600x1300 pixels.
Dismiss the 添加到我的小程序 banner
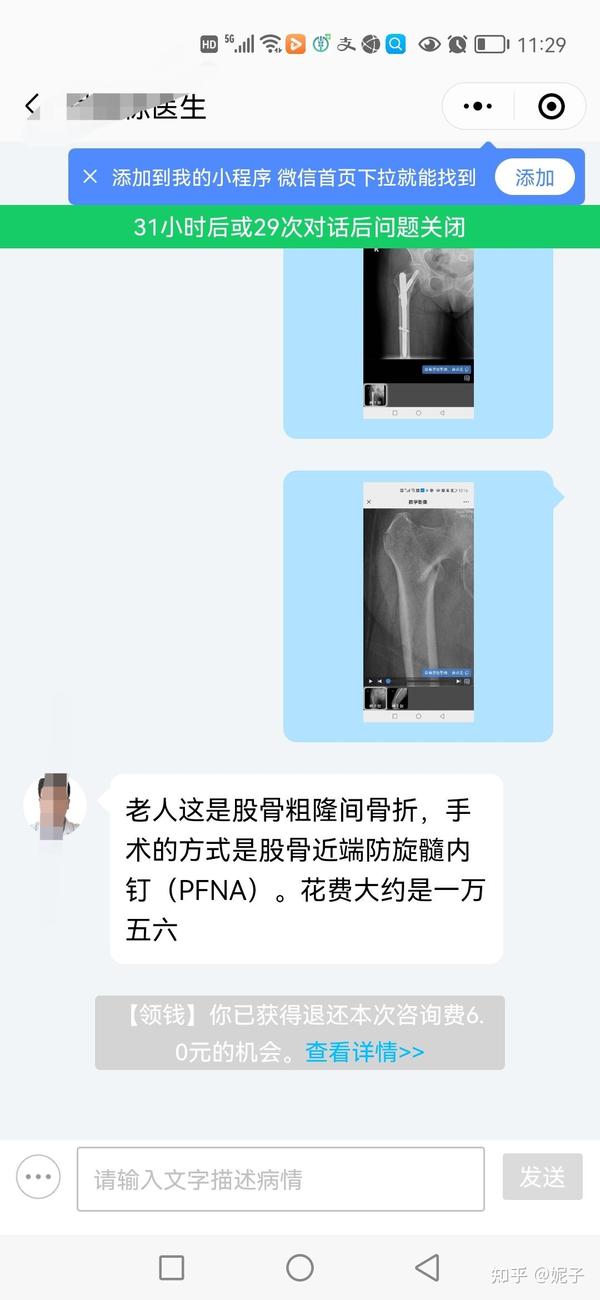click(90, 177)
